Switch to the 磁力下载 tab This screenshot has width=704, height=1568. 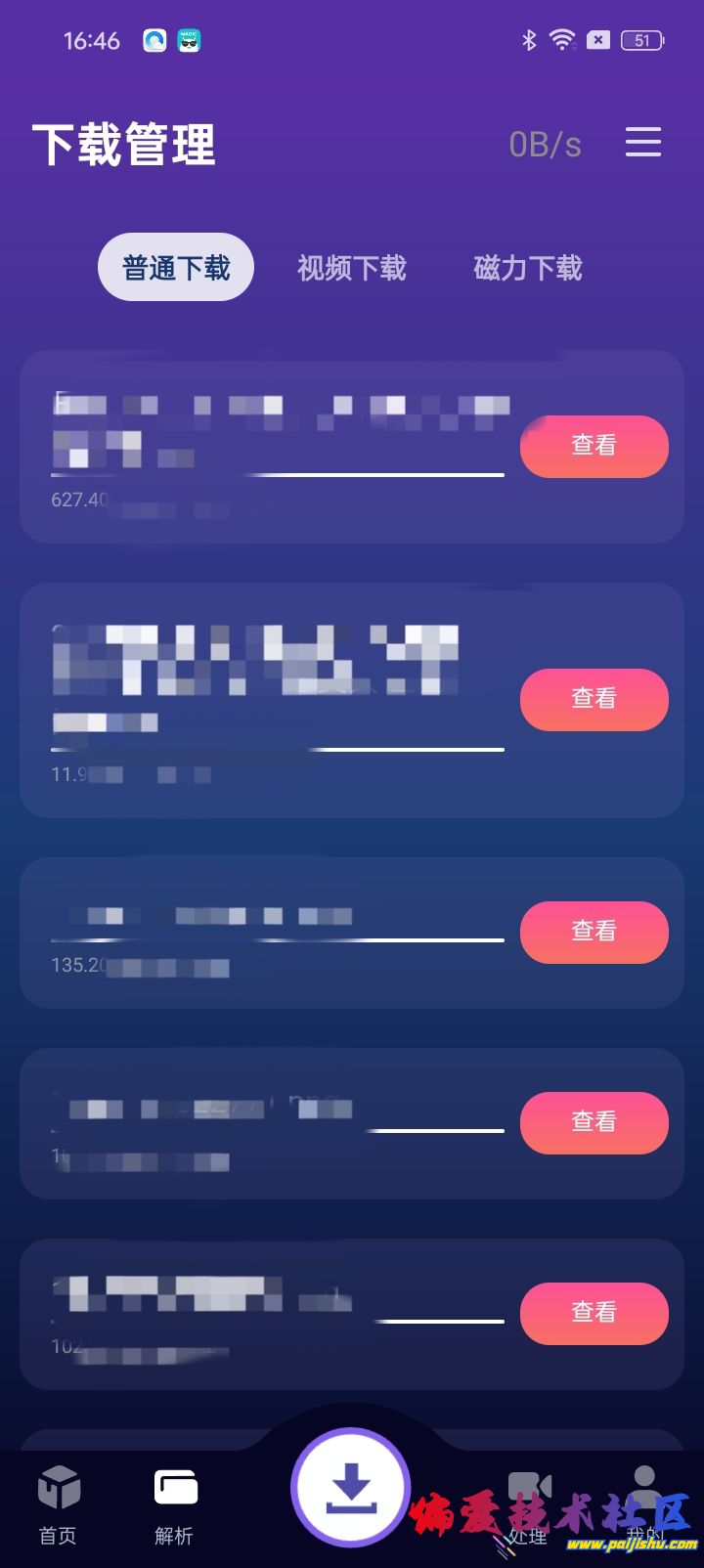pos(526,269)
